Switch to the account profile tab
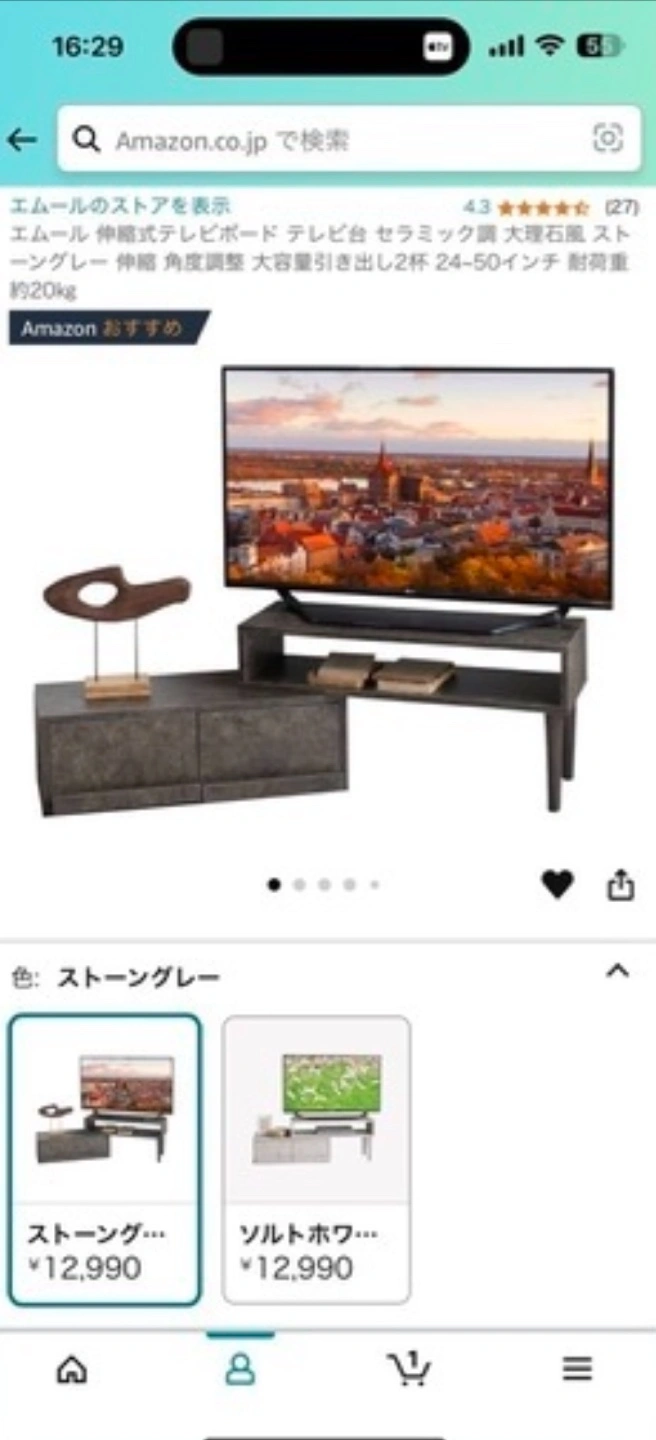Viewport: 656px width, 1440px height. coord(240,1369)
